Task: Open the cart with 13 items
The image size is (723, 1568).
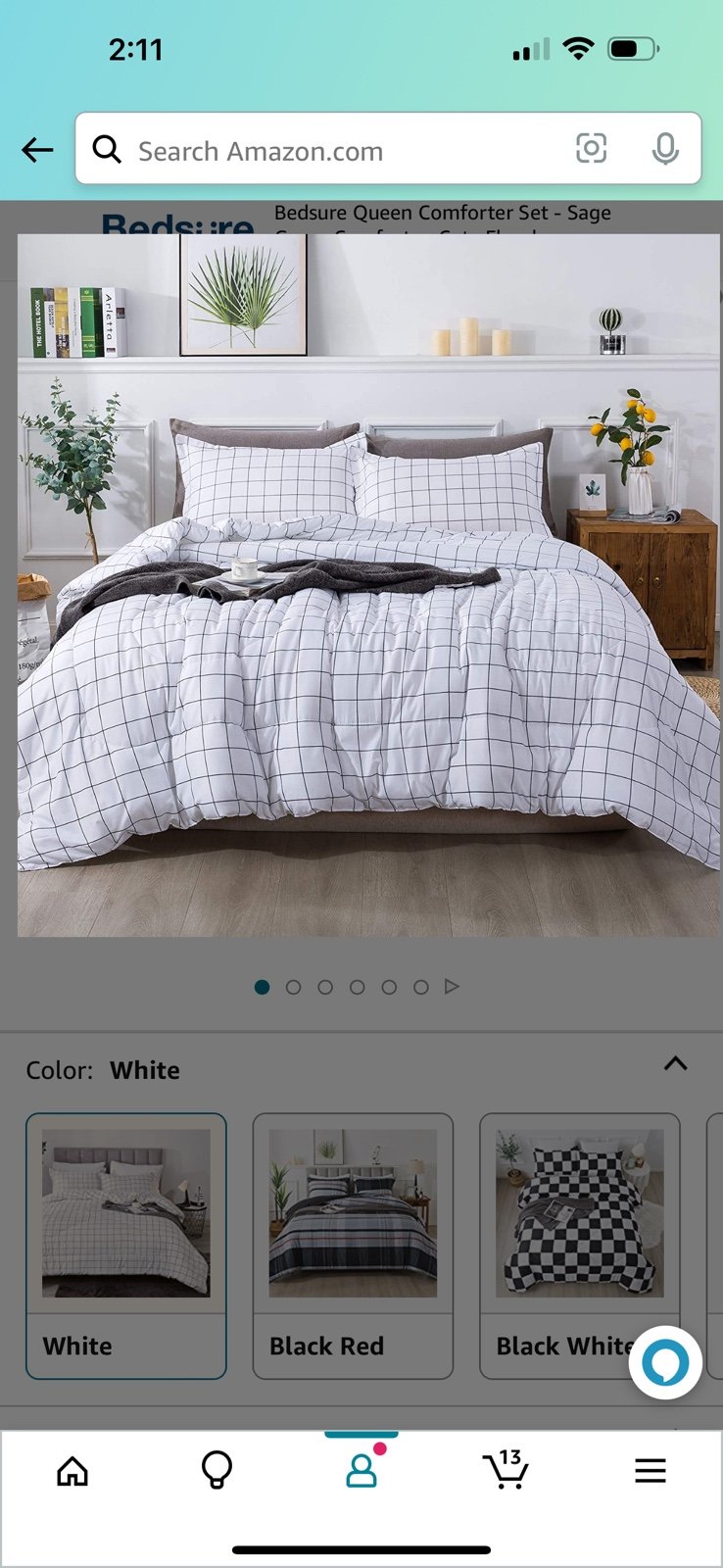Action: click(x=506, y=1469)
